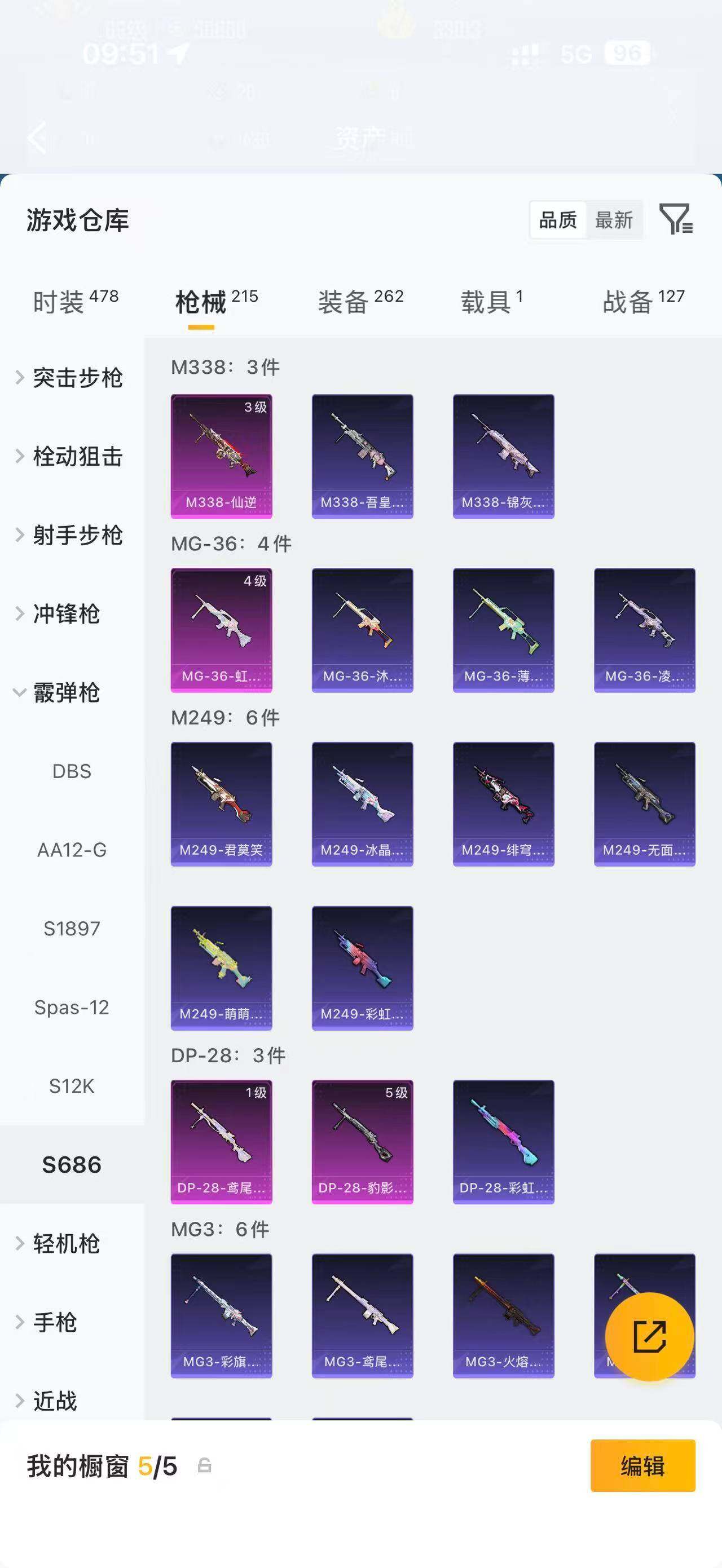
Task: Open the filter icon beside 最新
Action: click(676, 219)
